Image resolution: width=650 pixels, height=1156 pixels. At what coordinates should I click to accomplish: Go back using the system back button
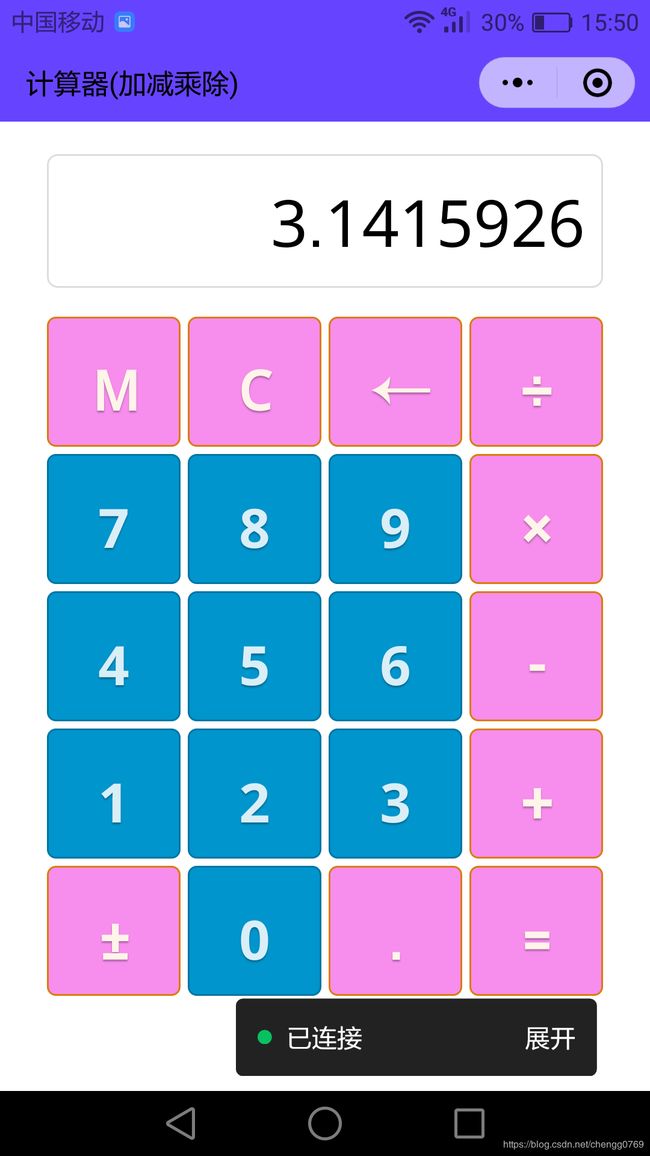click(181, 1124)
